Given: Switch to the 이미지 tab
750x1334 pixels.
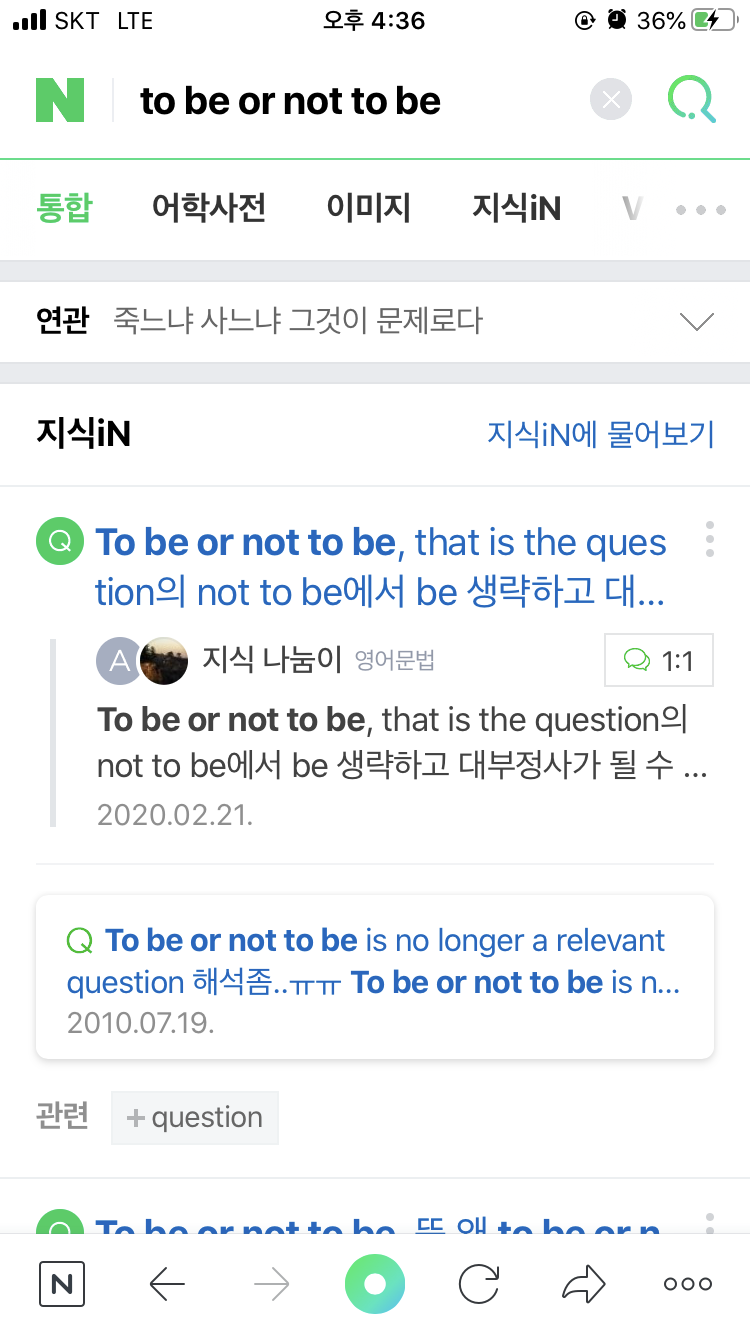Looking at the screenshot, I should [367, 207].
